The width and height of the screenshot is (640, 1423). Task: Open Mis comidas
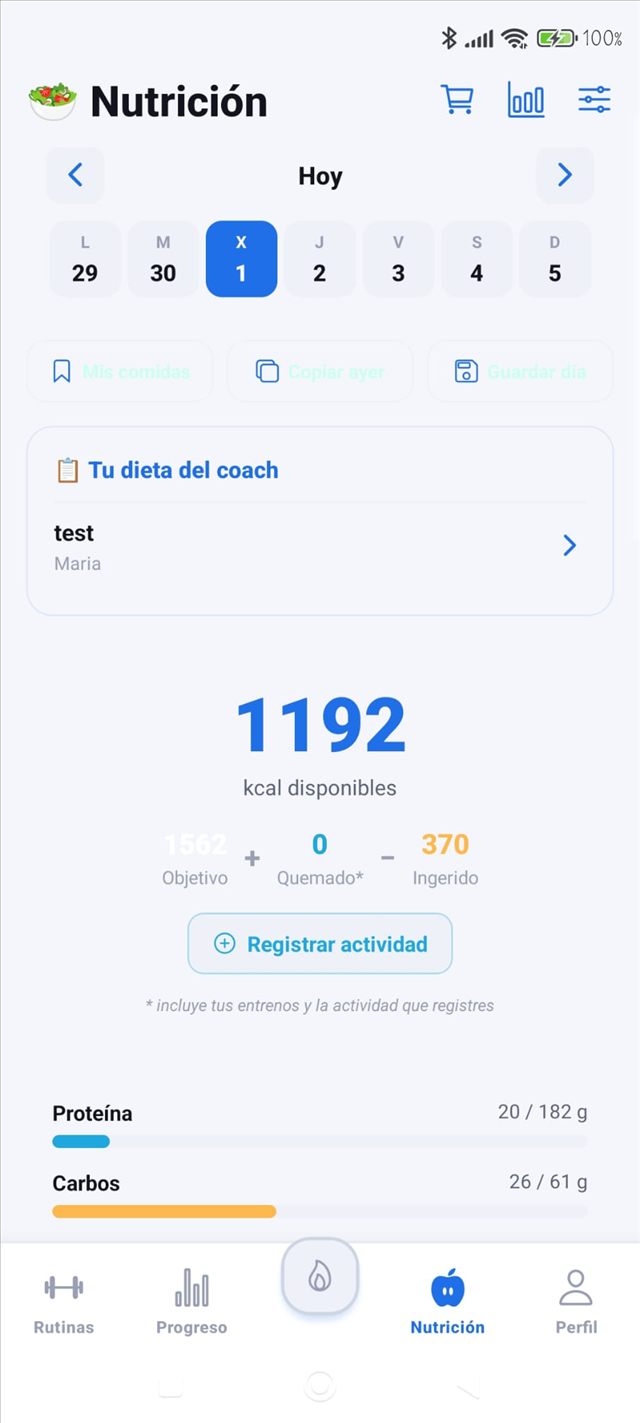coord(120,372)
